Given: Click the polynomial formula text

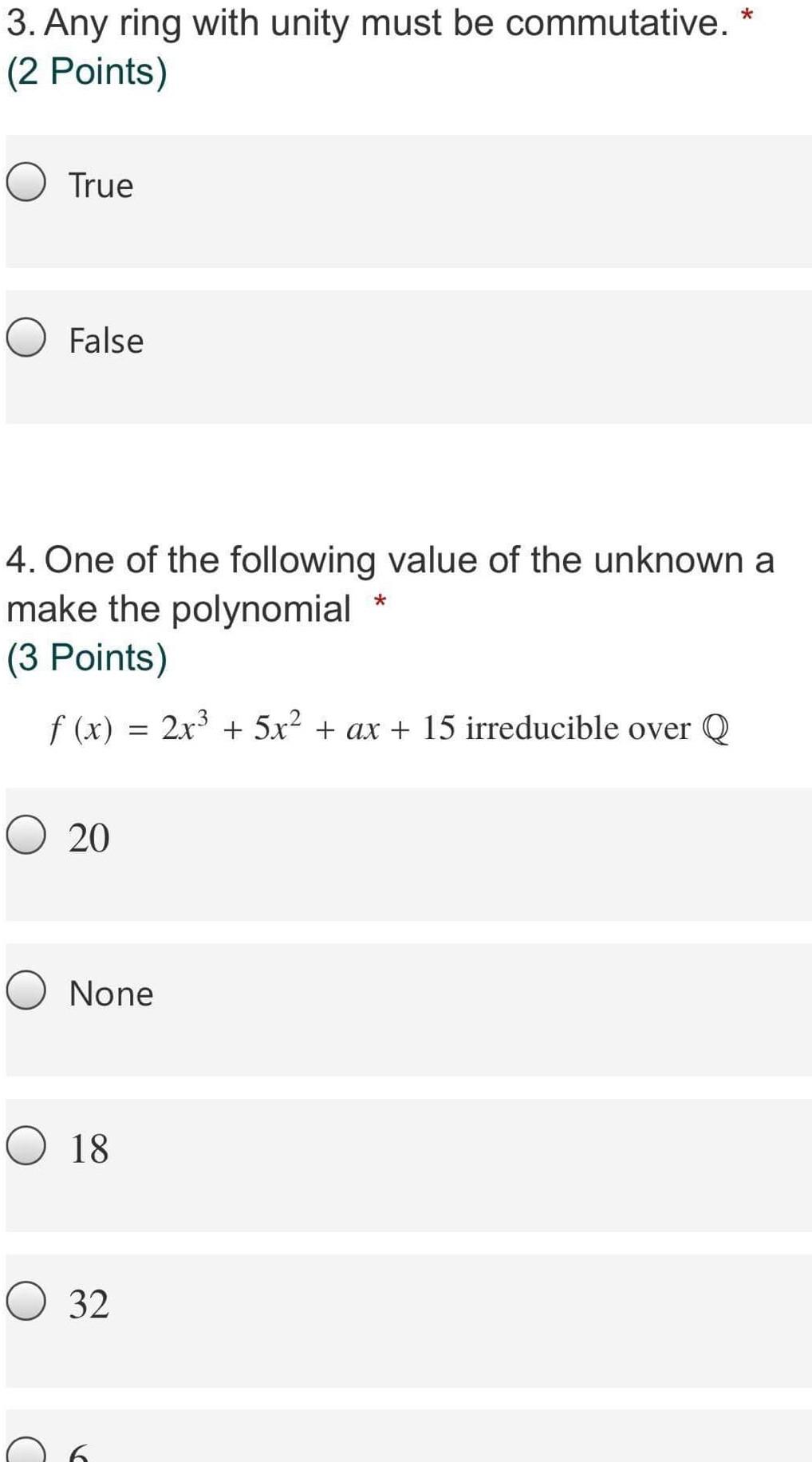Looking at the screenshot, I should [x=388, y=726].
